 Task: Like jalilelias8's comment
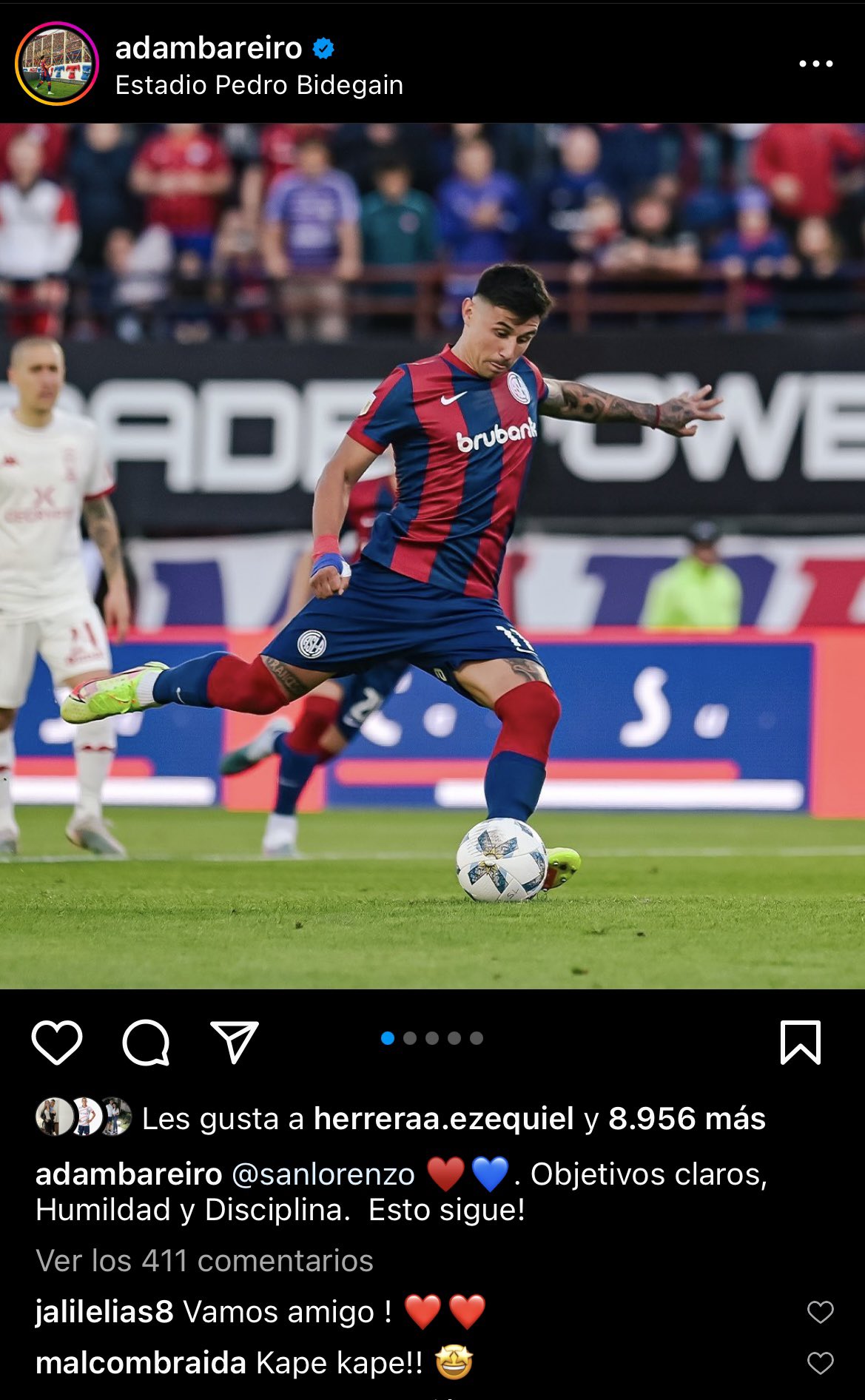click(820, 1312)
